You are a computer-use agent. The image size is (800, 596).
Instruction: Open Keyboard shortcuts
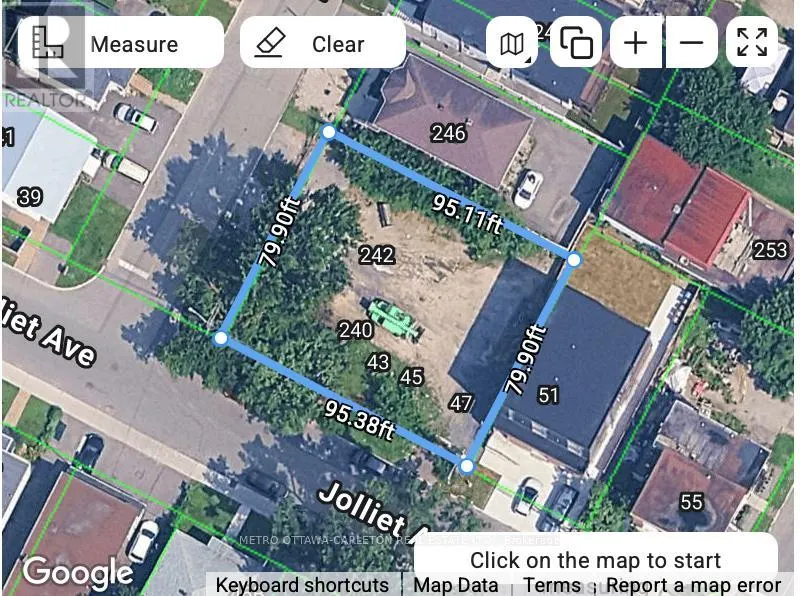[302, 586]
